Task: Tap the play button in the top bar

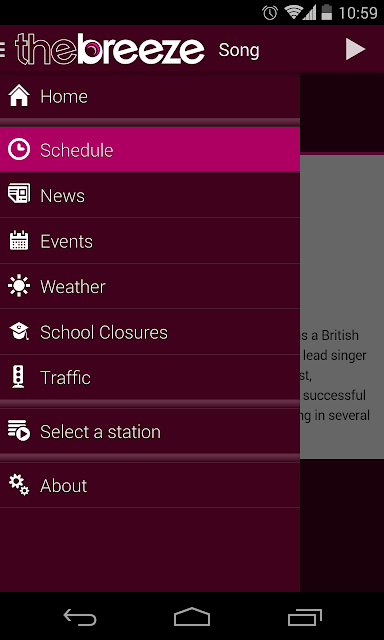Action: (355, 49)
